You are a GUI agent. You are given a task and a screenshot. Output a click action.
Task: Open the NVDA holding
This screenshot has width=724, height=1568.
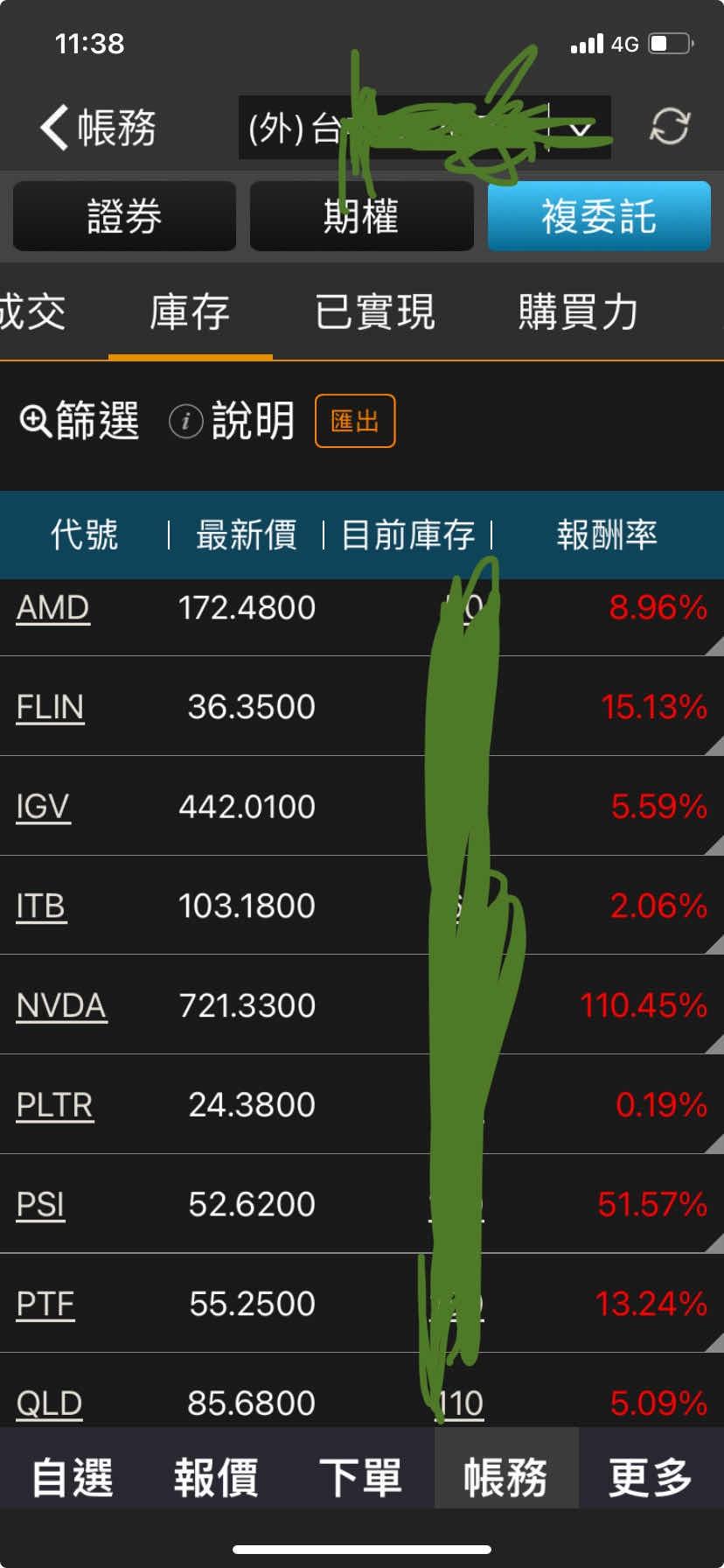[61, 1005]
